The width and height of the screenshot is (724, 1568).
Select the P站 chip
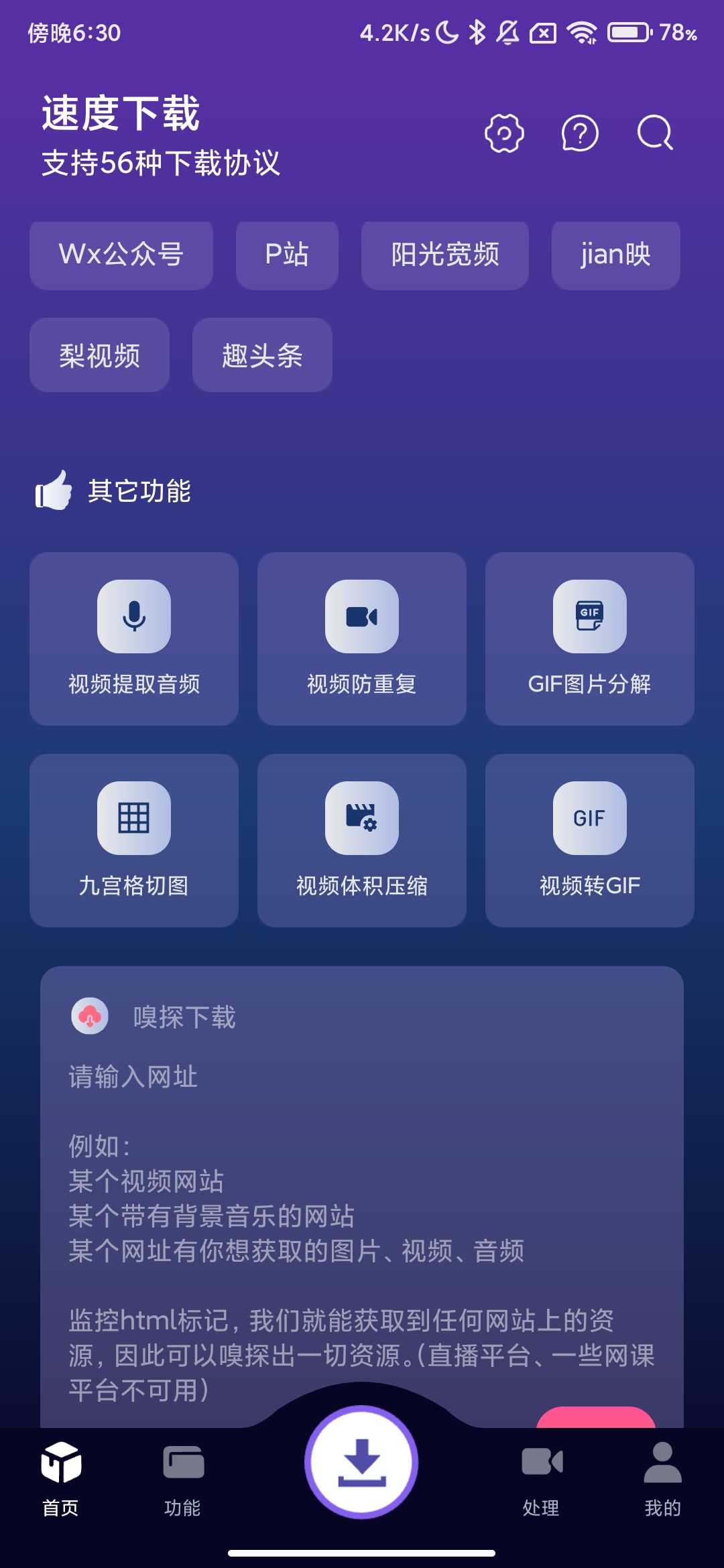[x=287, y=255]
